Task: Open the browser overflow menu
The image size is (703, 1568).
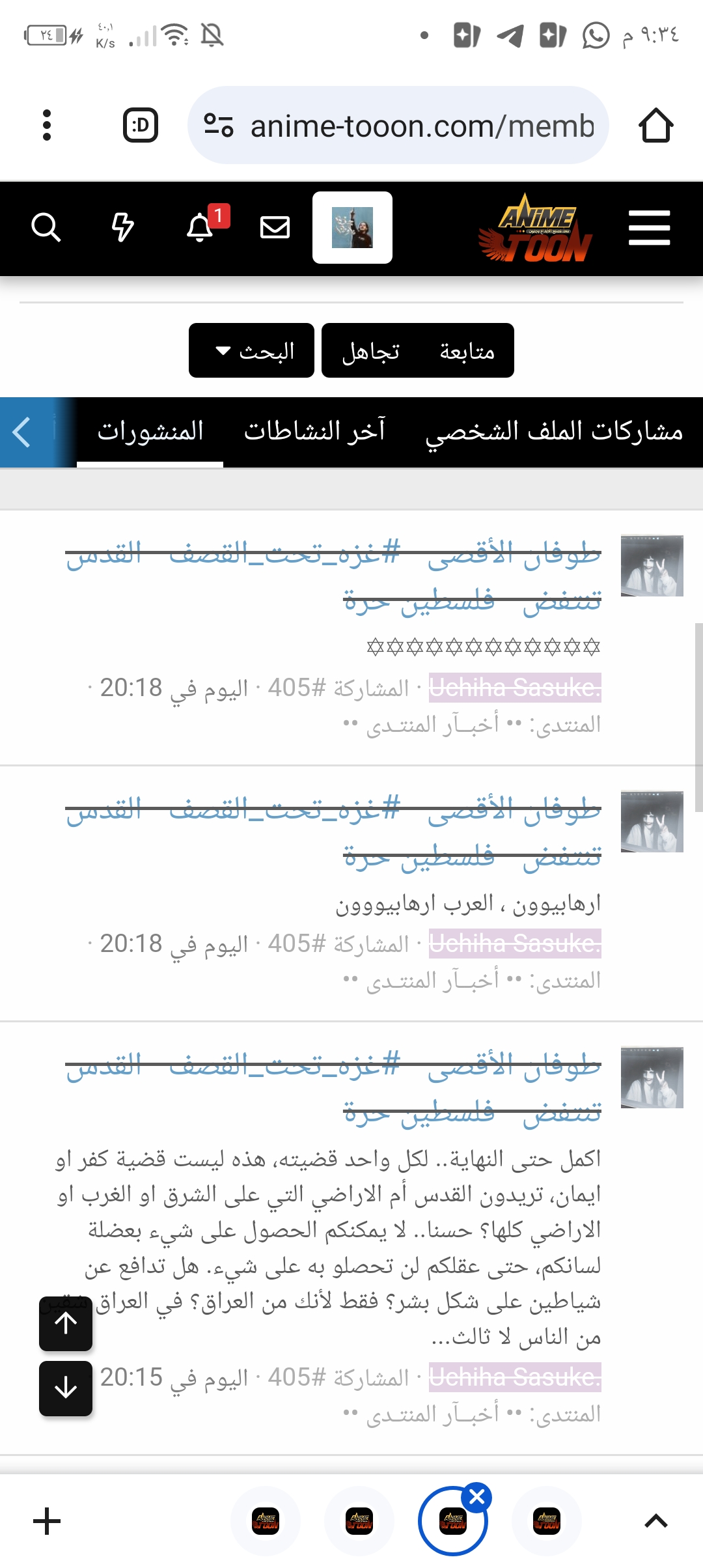Action: point(46,125)
